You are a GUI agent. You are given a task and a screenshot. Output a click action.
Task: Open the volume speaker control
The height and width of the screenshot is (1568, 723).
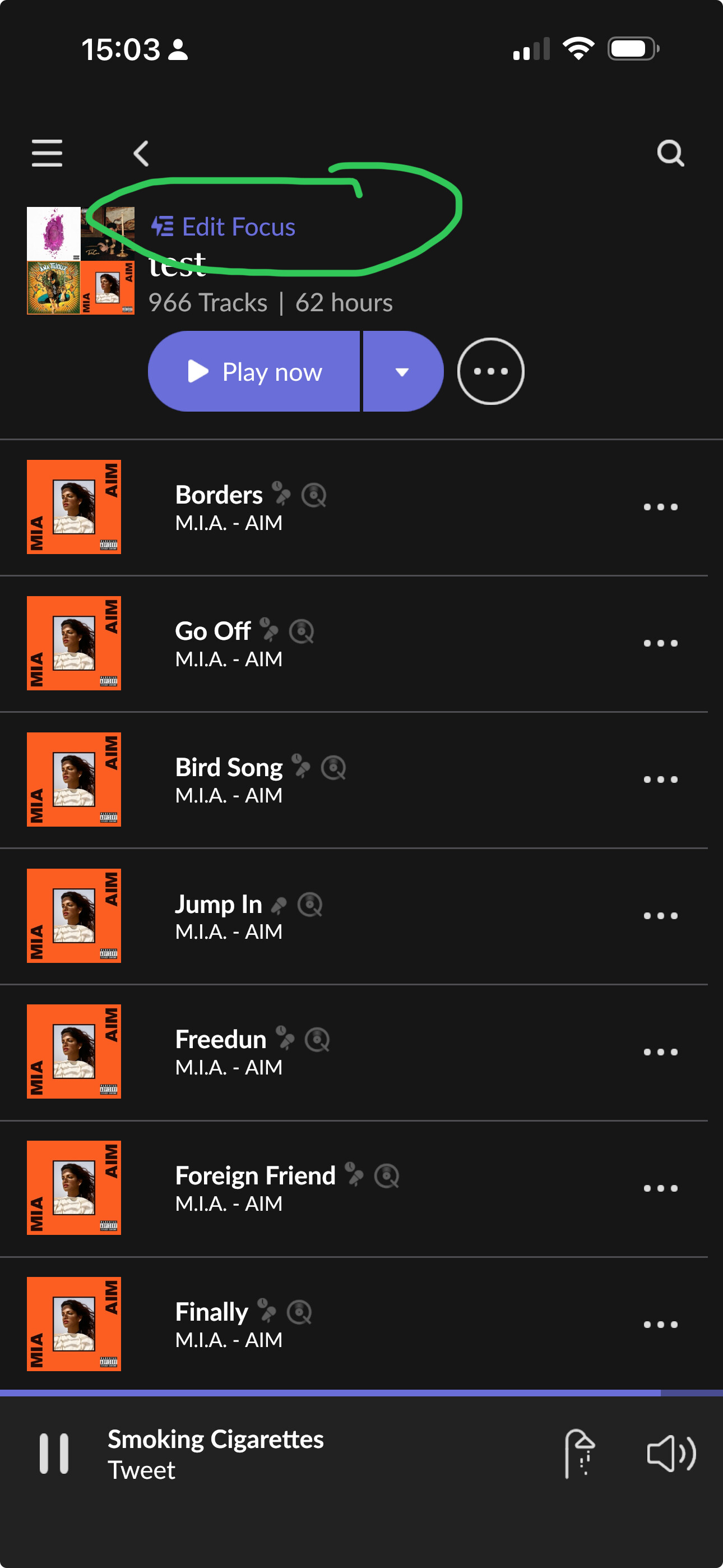pos(671,1454)
